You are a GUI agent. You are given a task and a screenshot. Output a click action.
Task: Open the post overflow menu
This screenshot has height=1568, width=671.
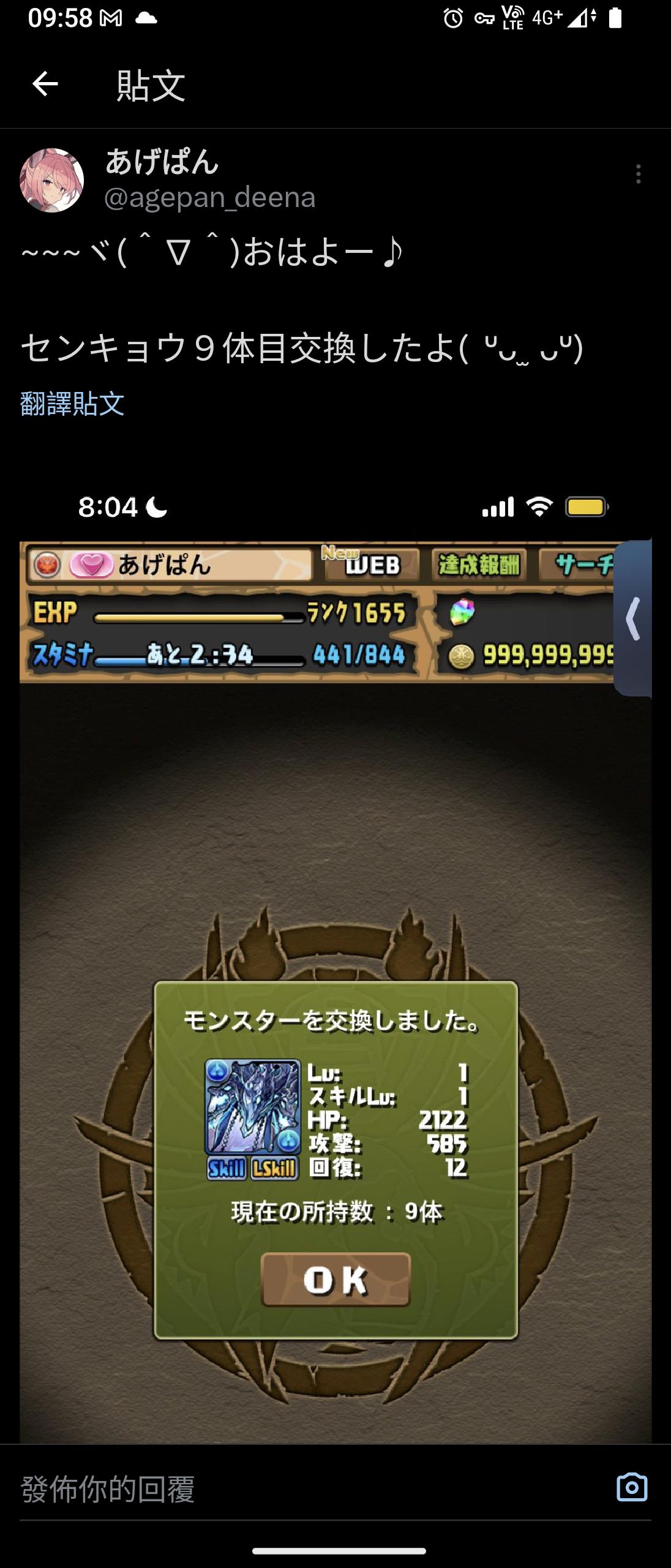(638, 174)
